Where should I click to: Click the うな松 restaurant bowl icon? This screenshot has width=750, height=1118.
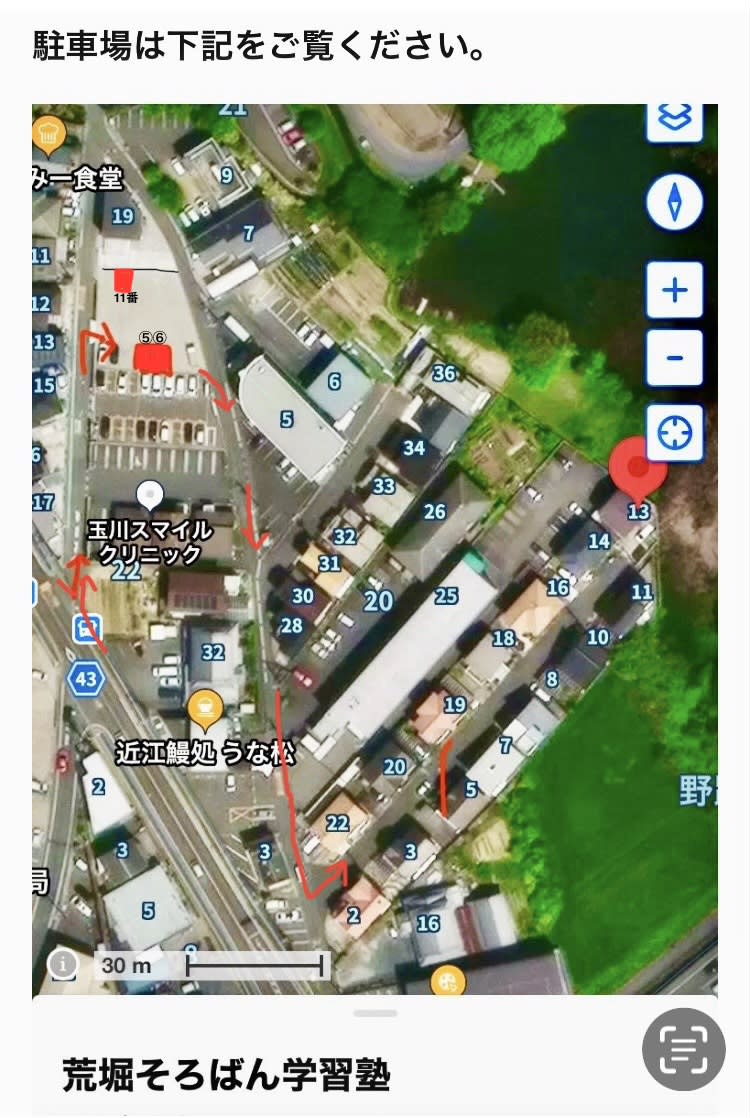point(204,708)
